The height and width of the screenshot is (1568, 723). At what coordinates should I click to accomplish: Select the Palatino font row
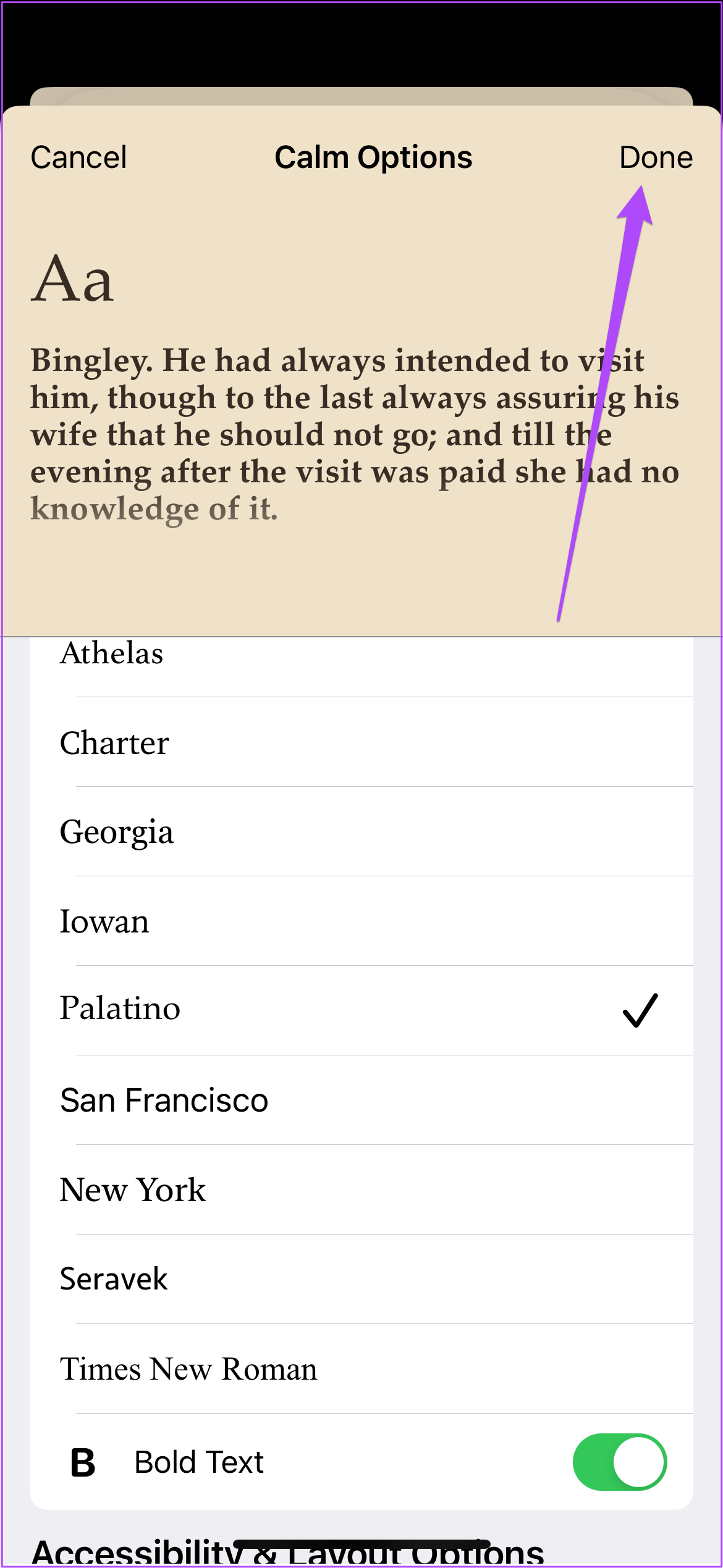click(x=361, y=1010)
